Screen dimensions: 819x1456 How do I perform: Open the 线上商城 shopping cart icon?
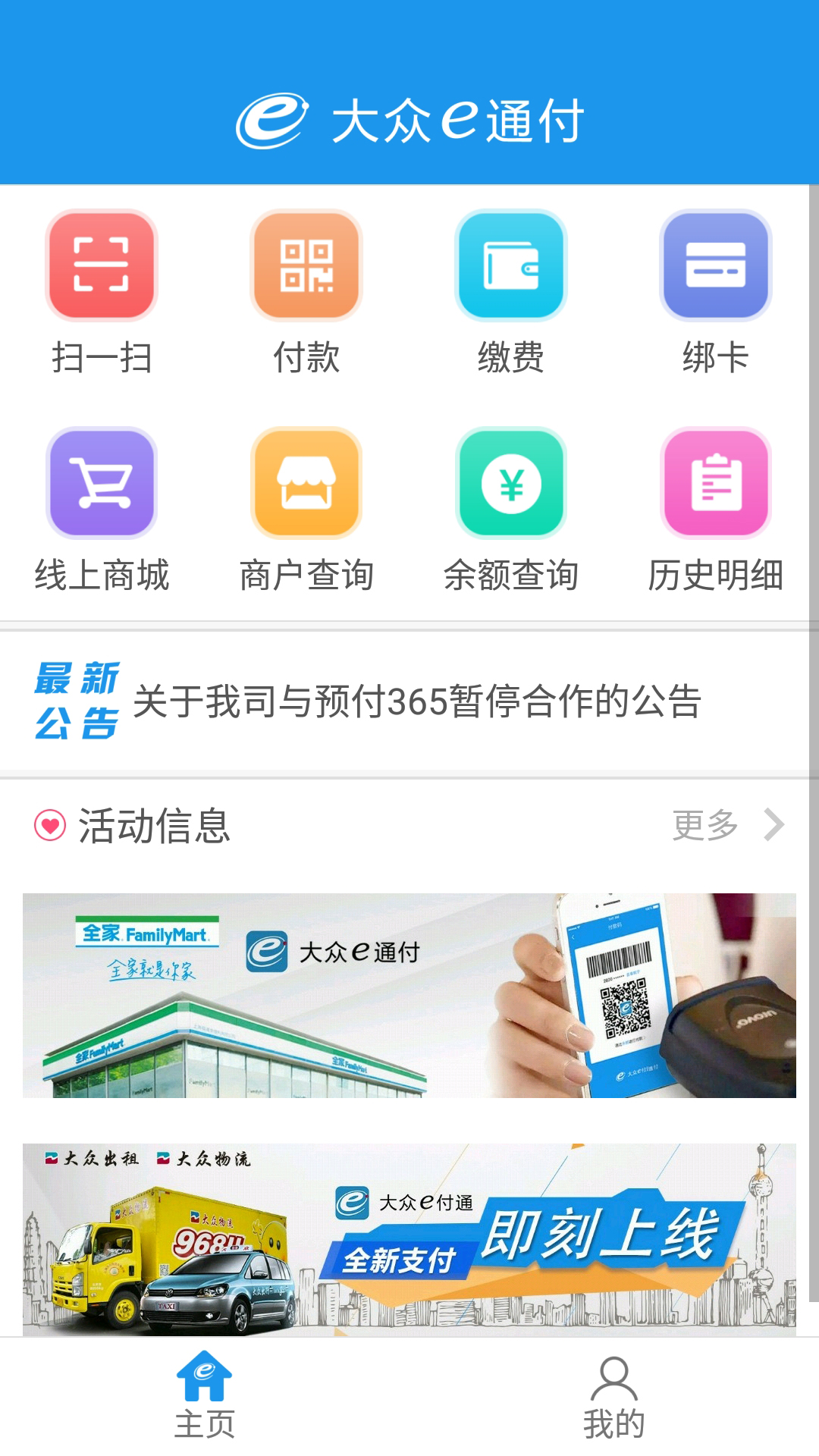(x=102, y=485)
